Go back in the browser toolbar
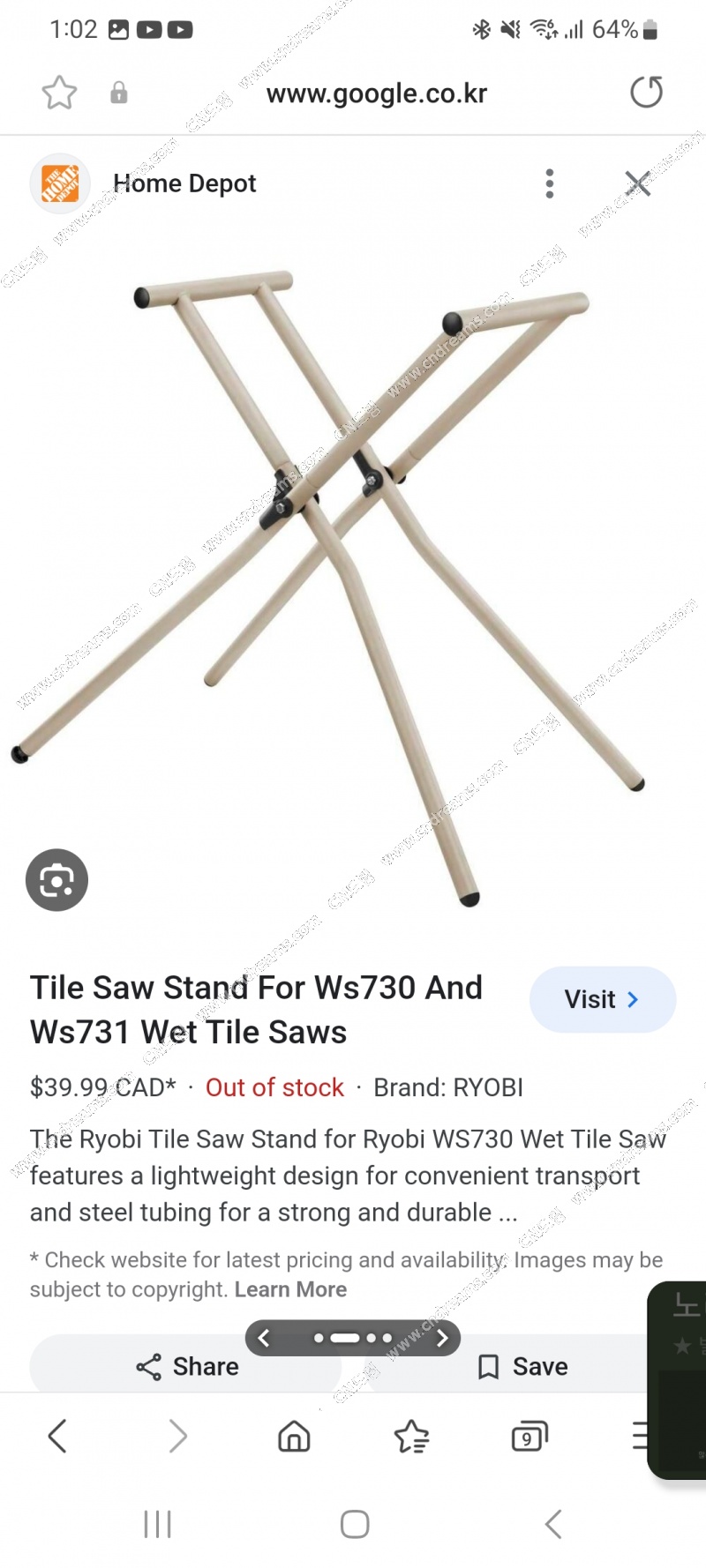The image size is (706, 1568). [x=57, y=1437]
